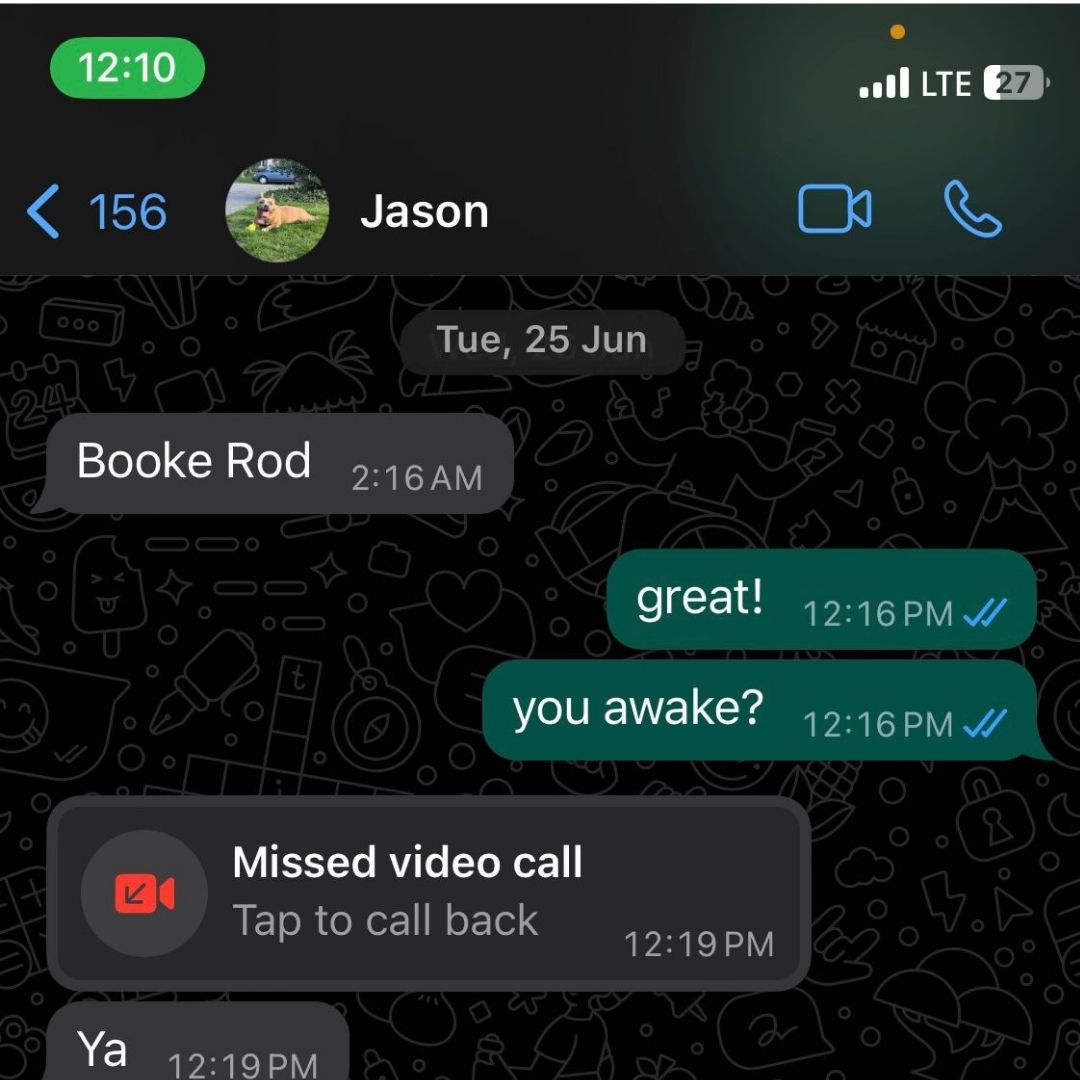Go back to the chats list
1080x1080 pixels.
(95, 212)
